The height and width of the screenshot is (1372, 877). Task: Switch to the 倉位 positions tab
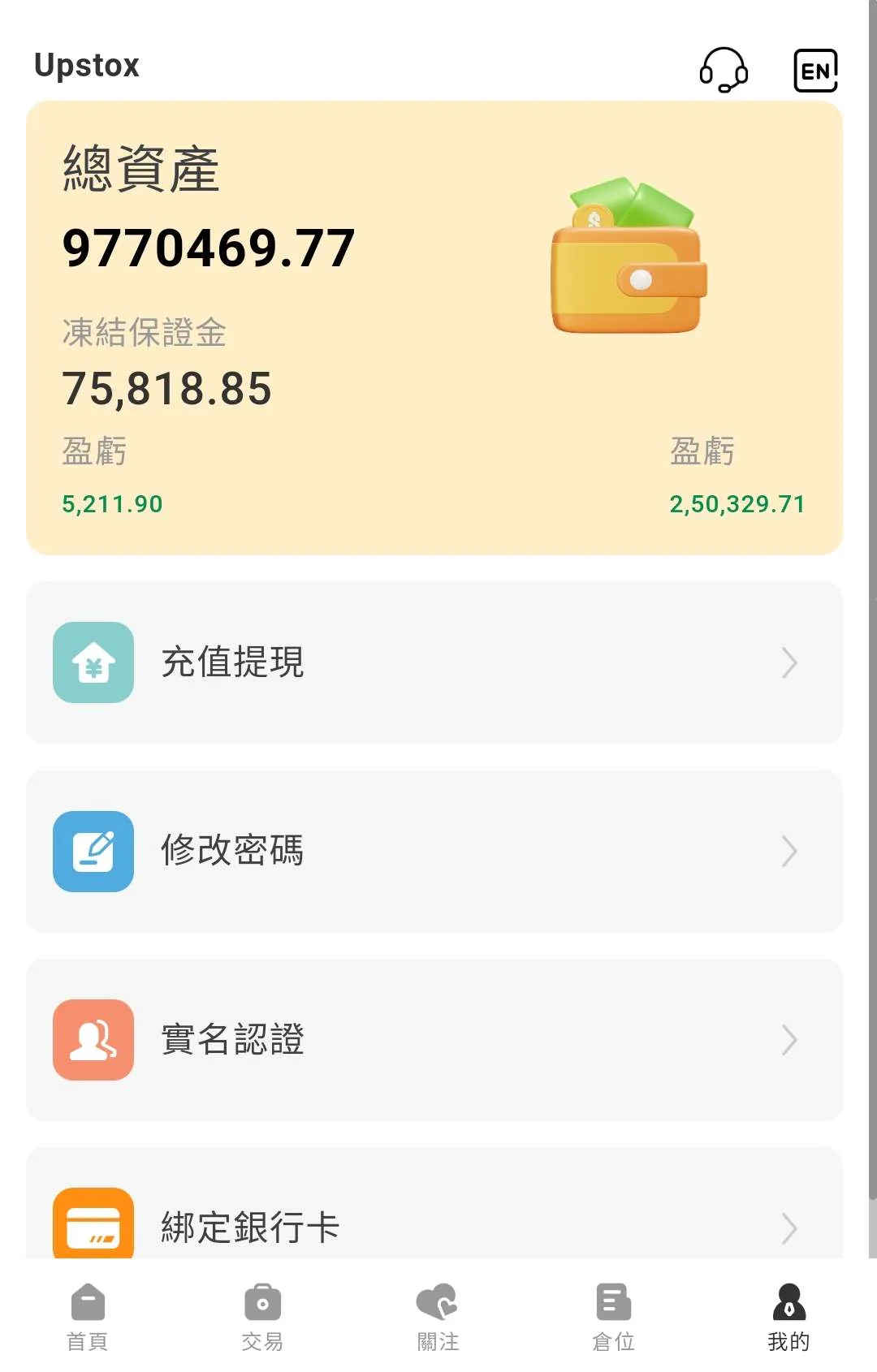(613, 1317)
